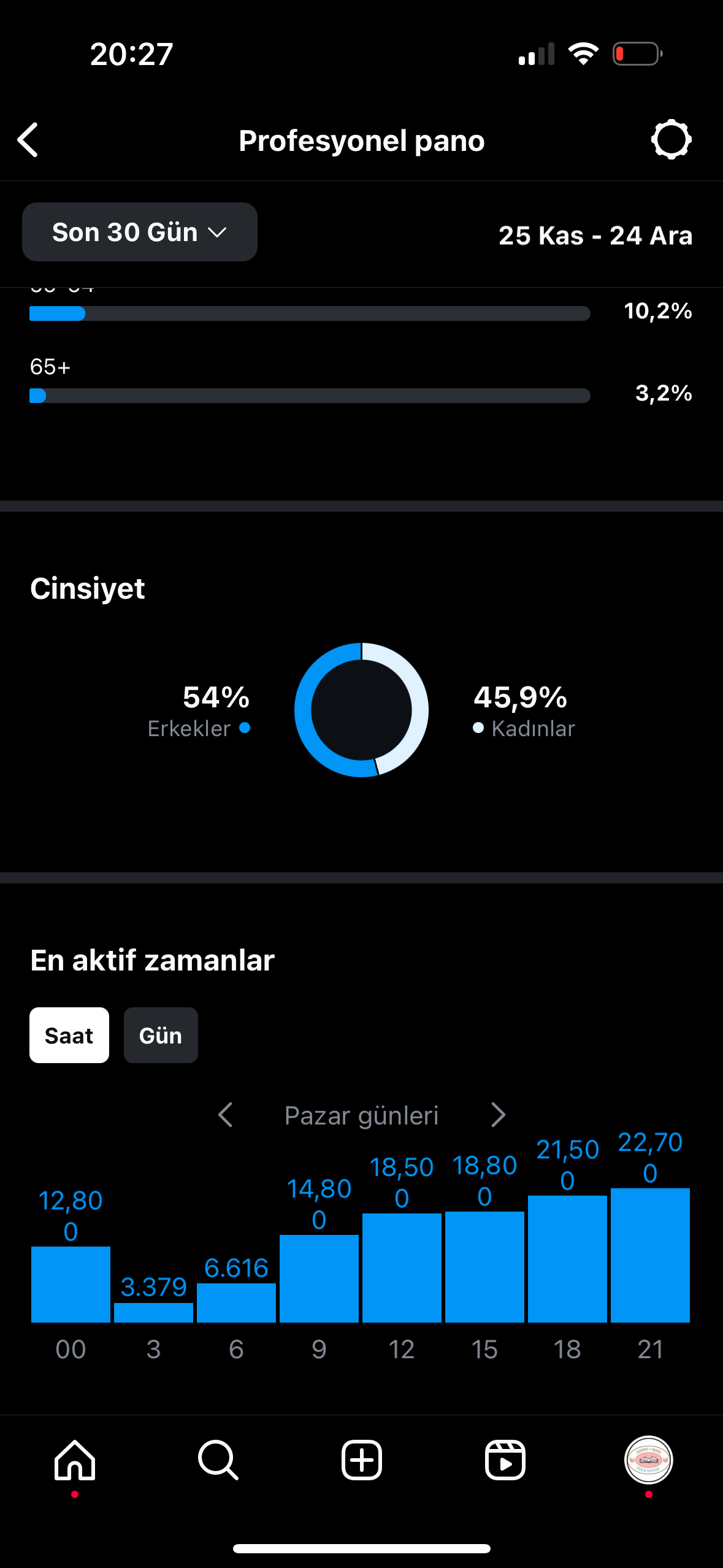Go back from Profesyonel pano
The image size is (723, 1568).
click(28, 140)
